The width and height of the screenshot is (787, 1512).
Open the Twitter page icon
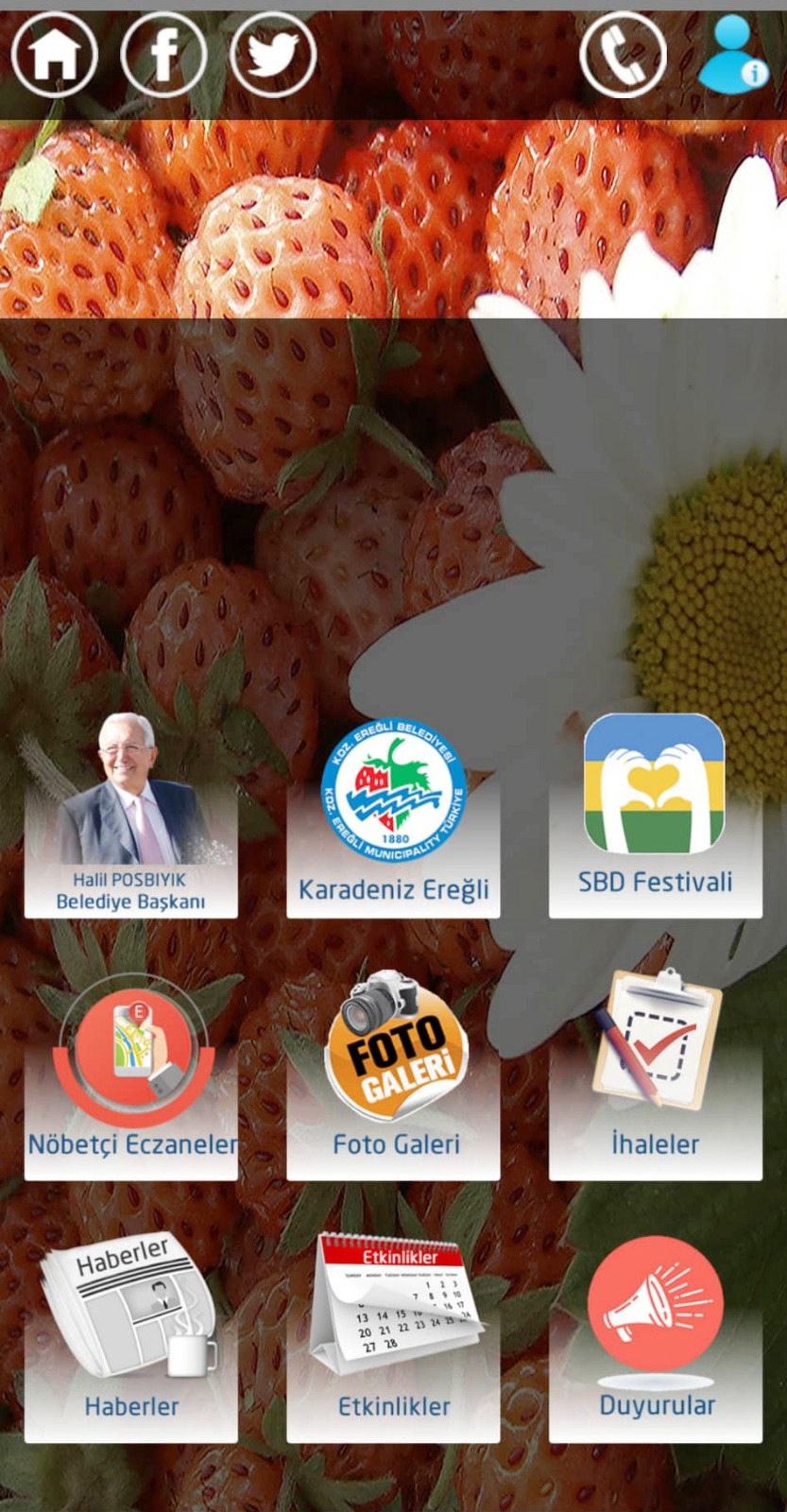(x=273, y=55)
